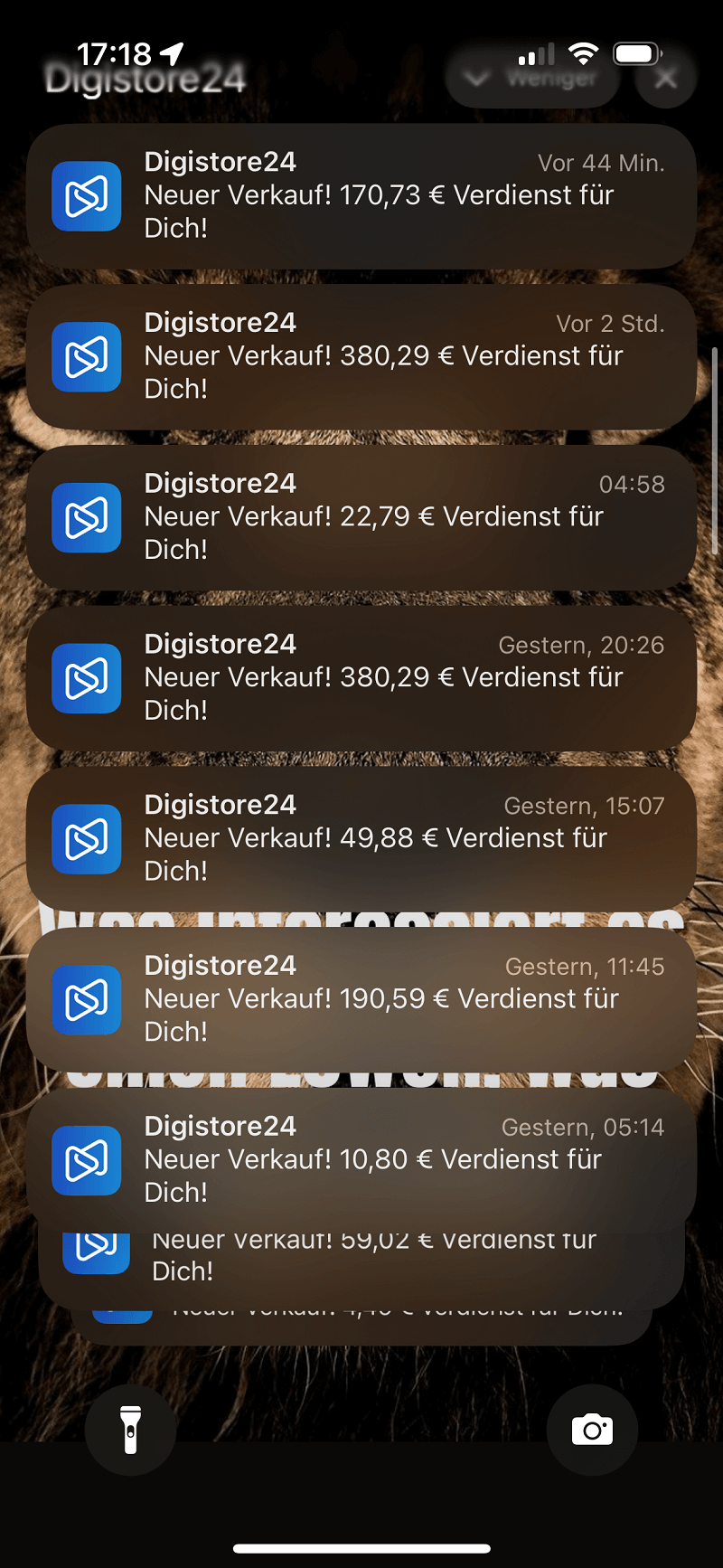Collapse notifications with the Weniger button
The width and height of the screenshot is (723, 1568).
[531, 79]
